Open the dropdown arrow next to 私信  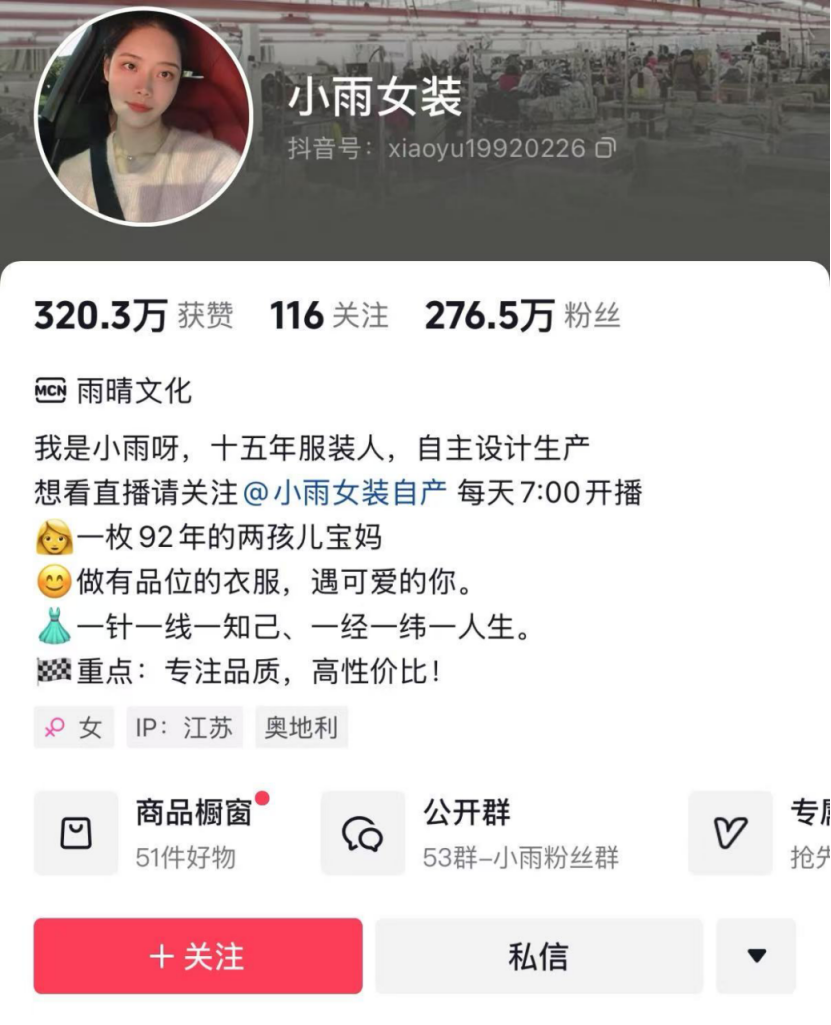point(757,956)
